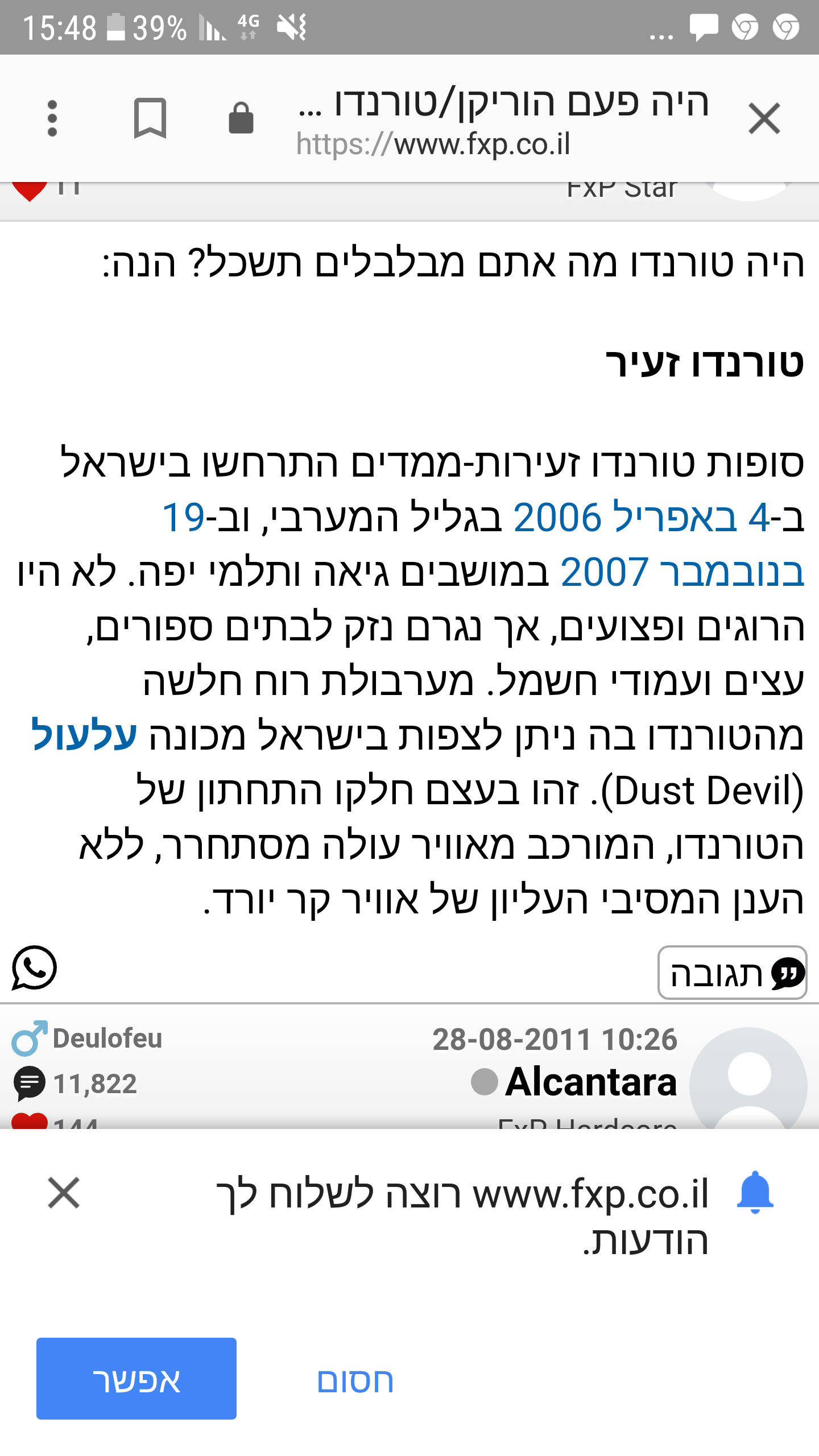The width and height of the screenshot is (819, 1456).
Task: Dismiss the notification permission prompt
Action: point(64,1193)
